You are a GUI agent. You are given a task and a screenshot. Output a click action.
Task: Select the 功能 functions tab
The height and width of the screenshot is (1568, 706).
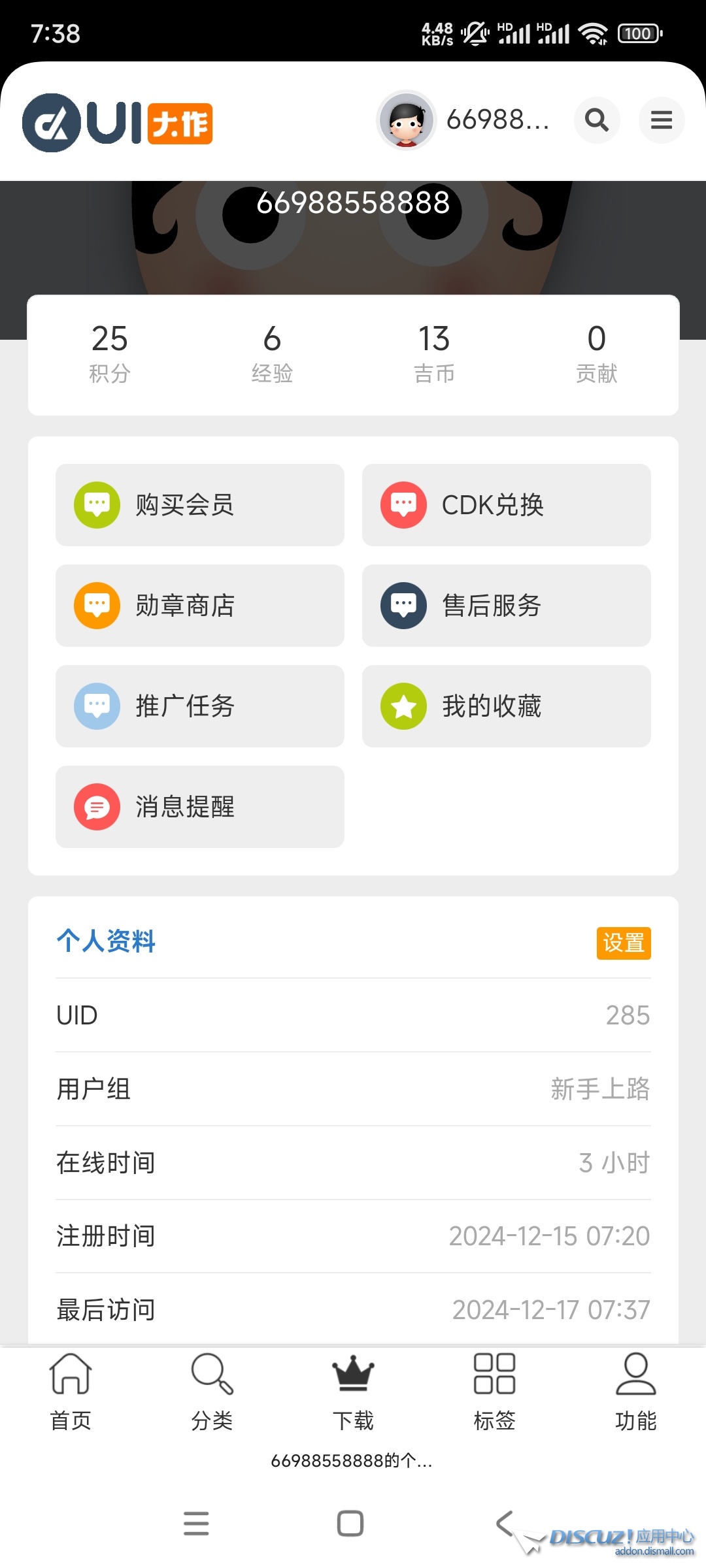pyautogui.click(x=635, y=1392)
